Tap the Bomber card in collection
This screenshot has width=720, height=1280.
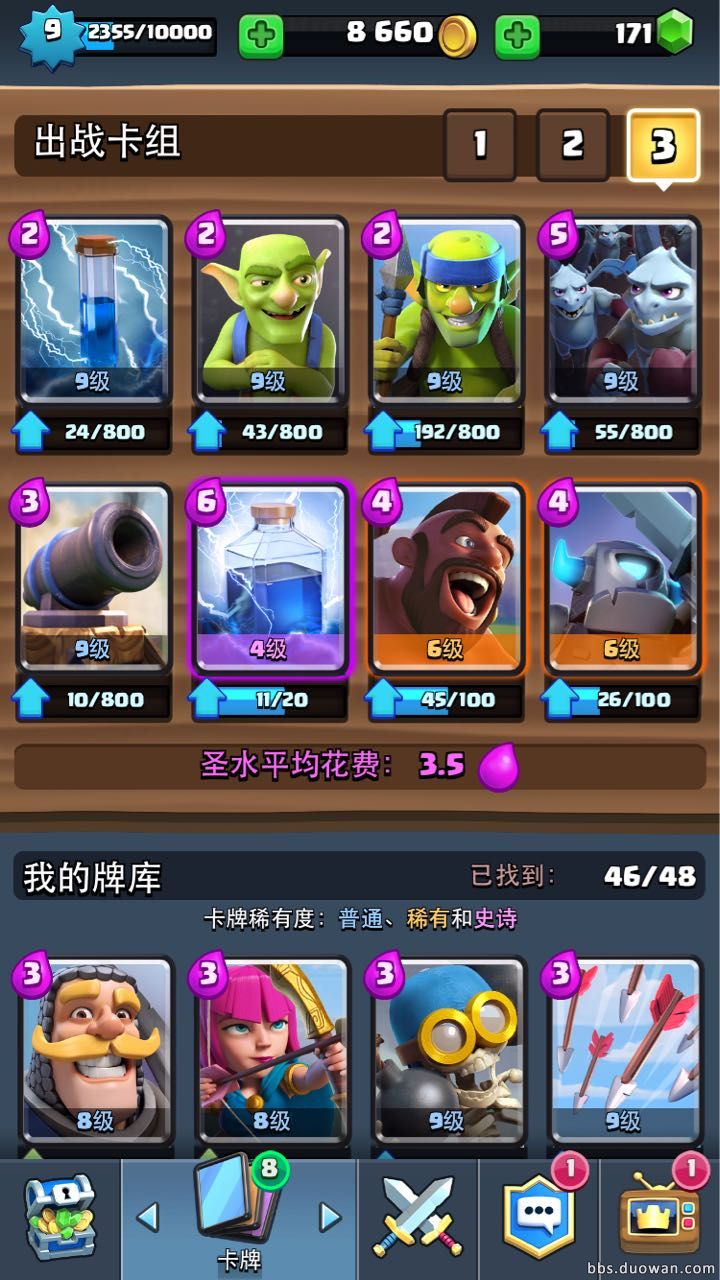pyautogui.click(x=446, y=1050)
